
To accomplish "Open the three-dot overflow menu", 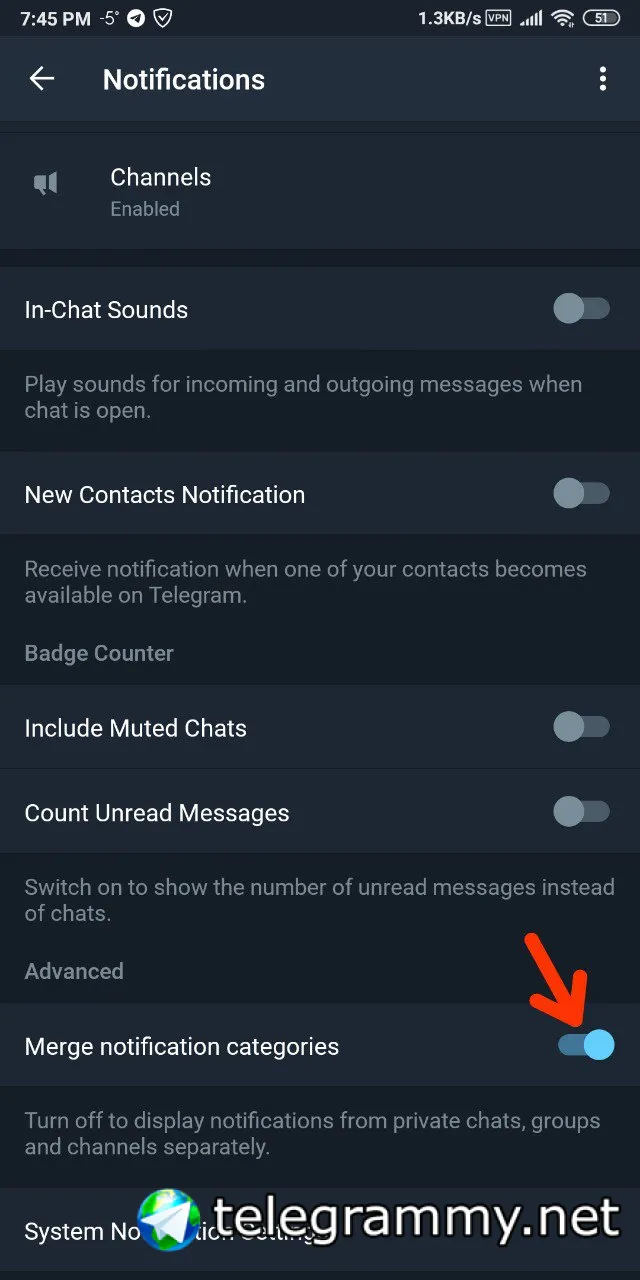I will click(x=602, y=80).
